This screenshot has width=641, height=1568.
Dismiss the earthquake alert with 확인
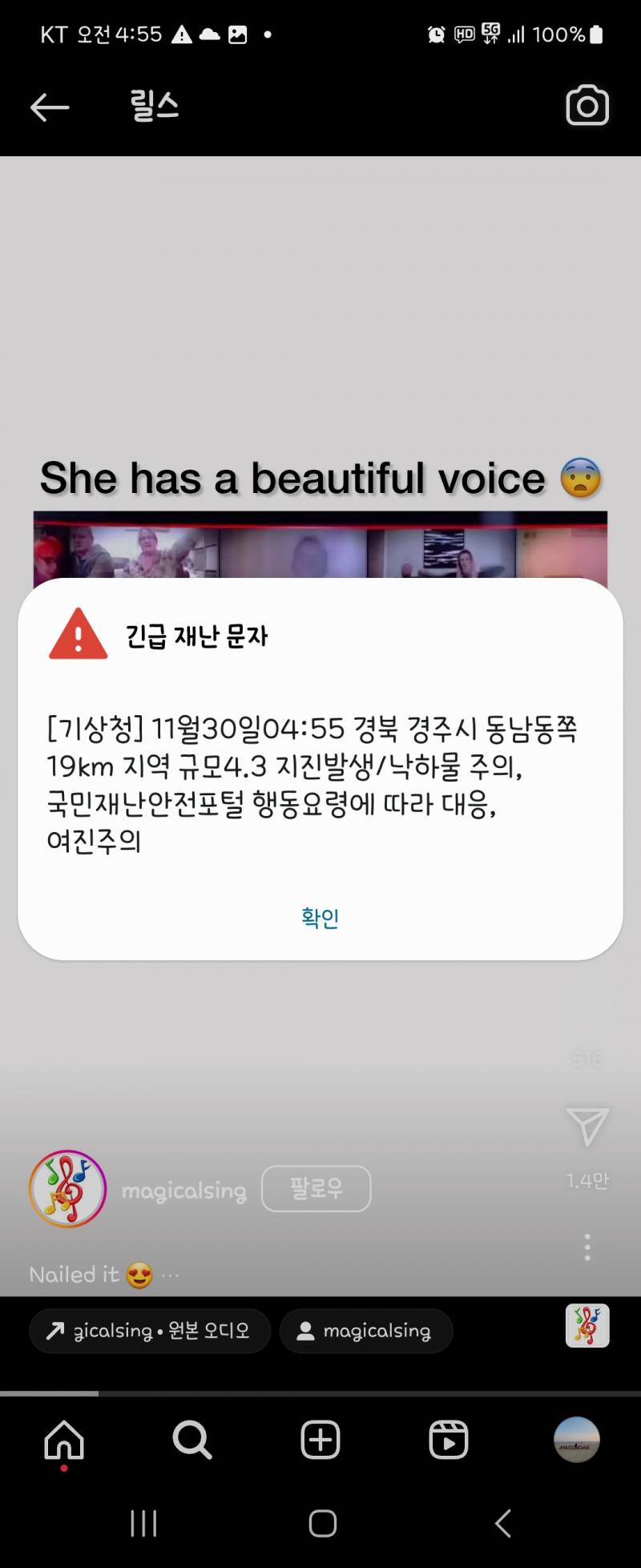click(320, 918)
